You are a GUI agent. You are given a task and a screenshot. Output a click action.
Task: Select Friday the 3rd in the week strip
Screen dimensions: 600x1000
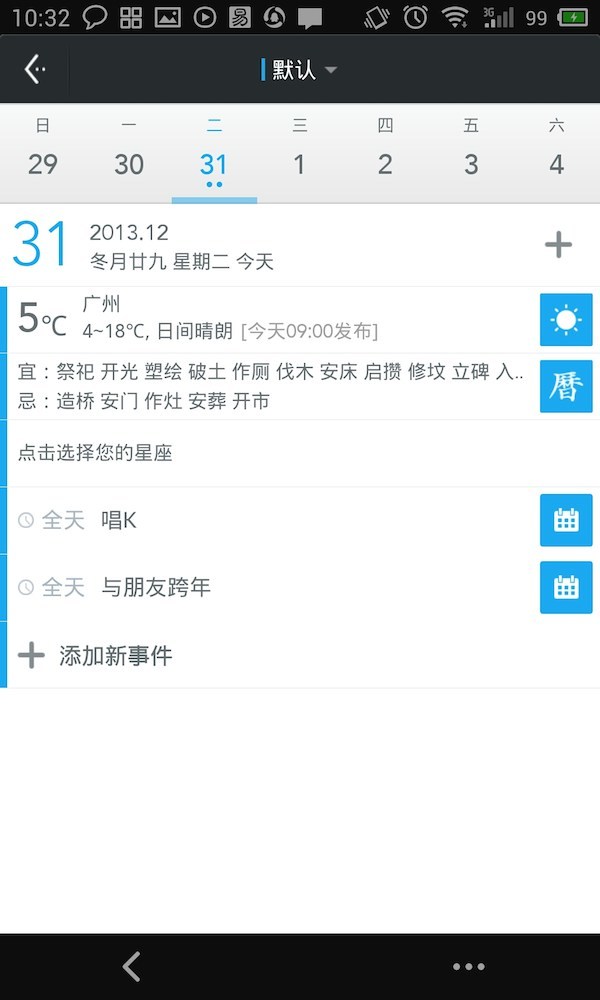[x=471, y=152]
